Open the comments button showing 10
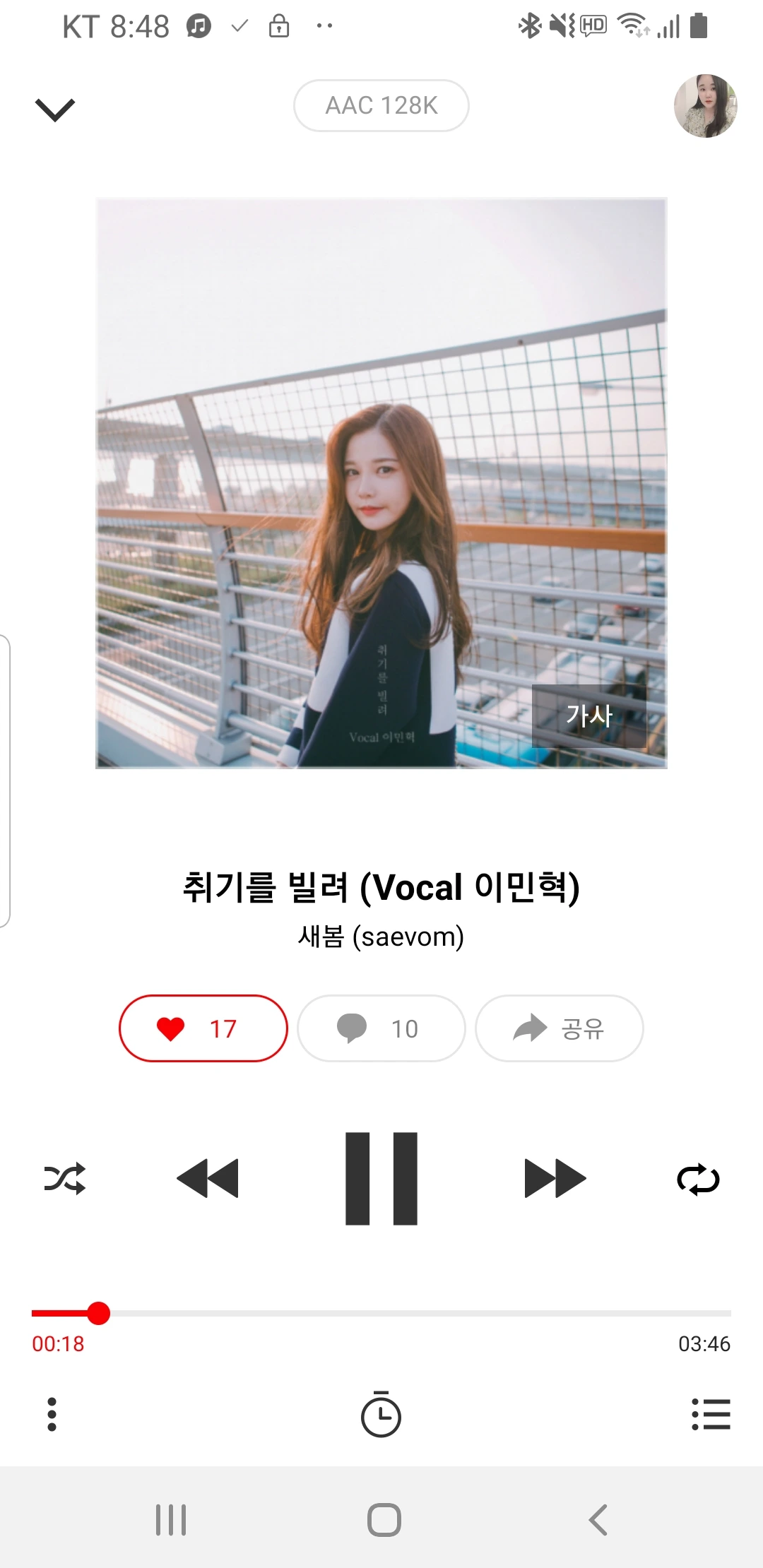The image size is (763, 1568). click(x=381, y=1028)
